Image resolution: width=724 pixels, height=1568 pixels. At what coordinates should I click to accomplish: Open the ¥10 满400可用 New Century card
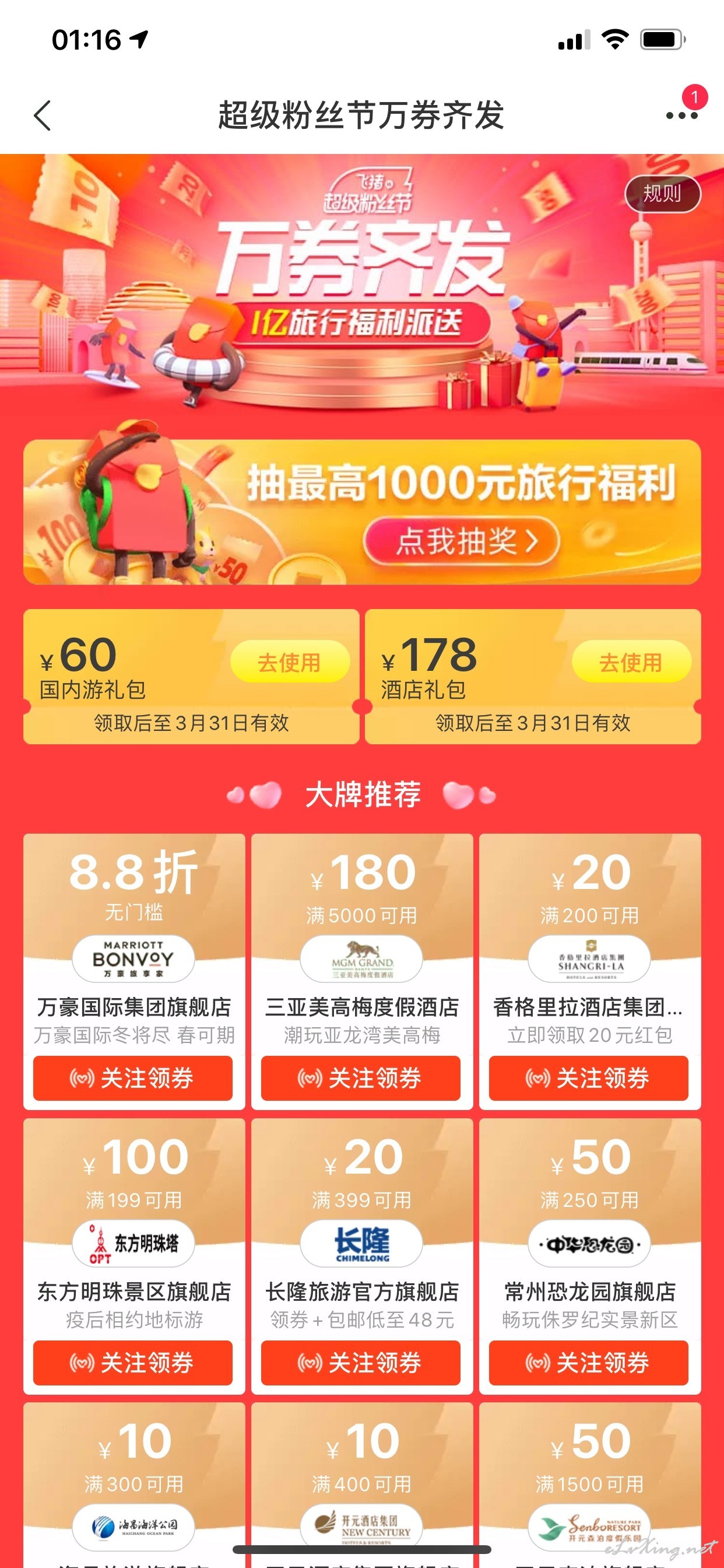point(362,1485)
